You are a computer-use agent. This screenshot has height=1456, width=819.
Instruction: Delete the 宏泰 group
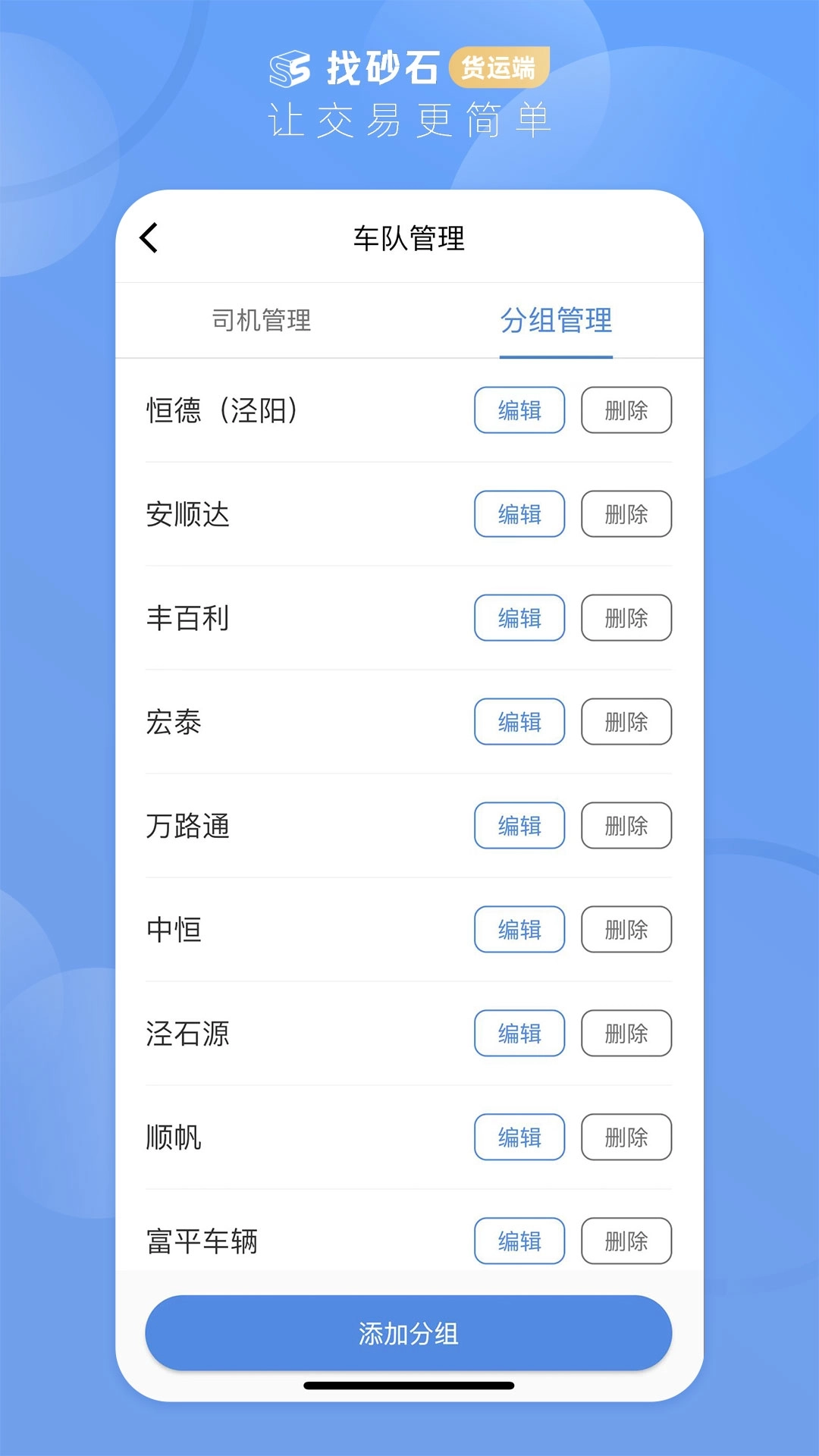pos(626,722)
